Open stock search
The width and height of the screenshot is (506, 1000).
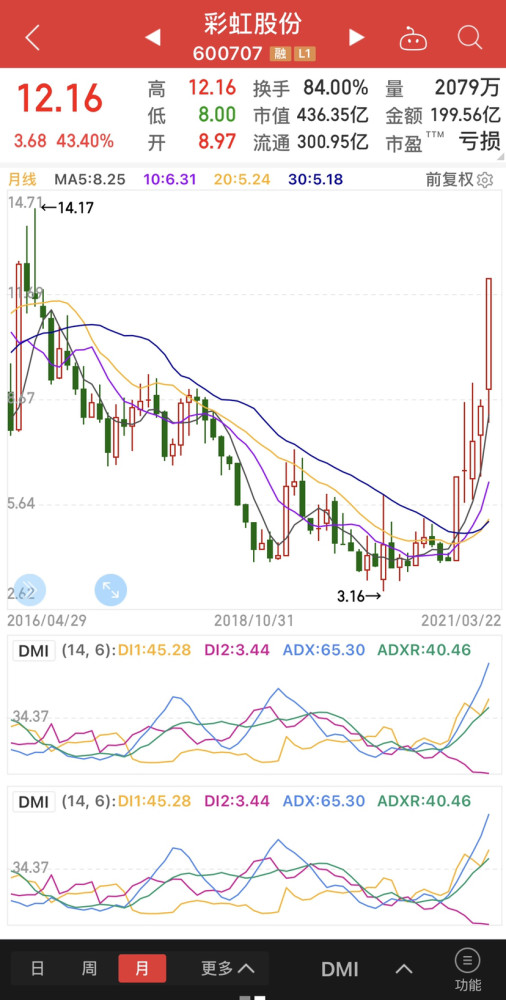[x=470, y=38]
